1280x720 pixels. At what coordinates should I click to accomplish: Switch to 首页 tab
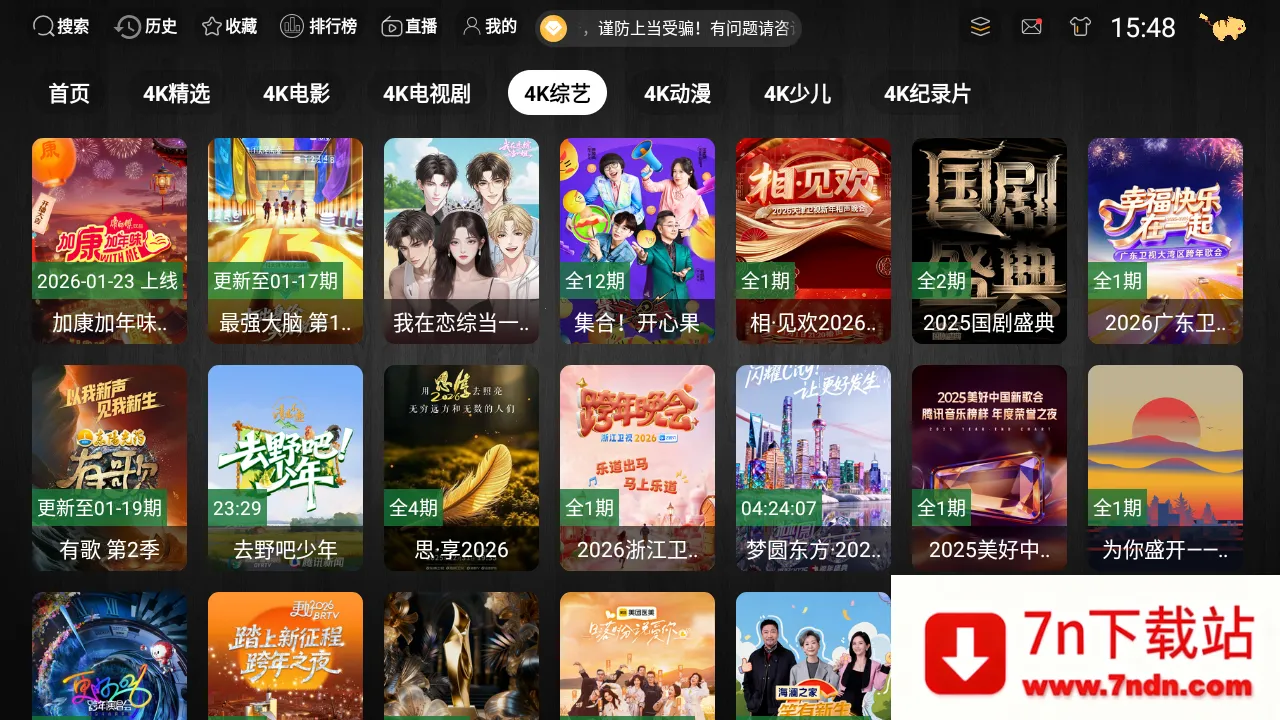click(69, 94)
